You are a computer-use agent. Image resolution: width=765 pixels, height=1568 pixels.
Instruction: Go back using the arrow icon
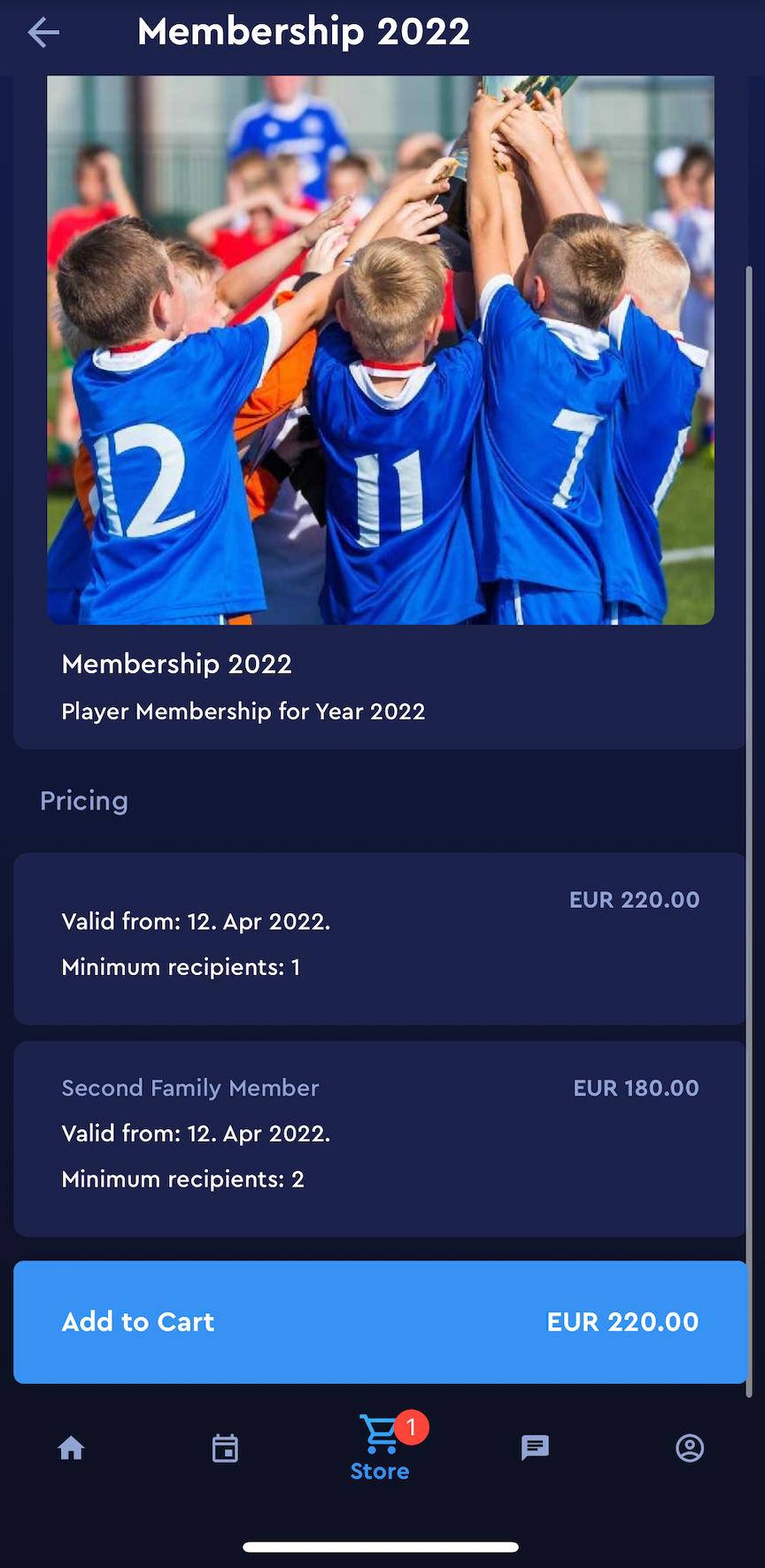click(43, 34)
